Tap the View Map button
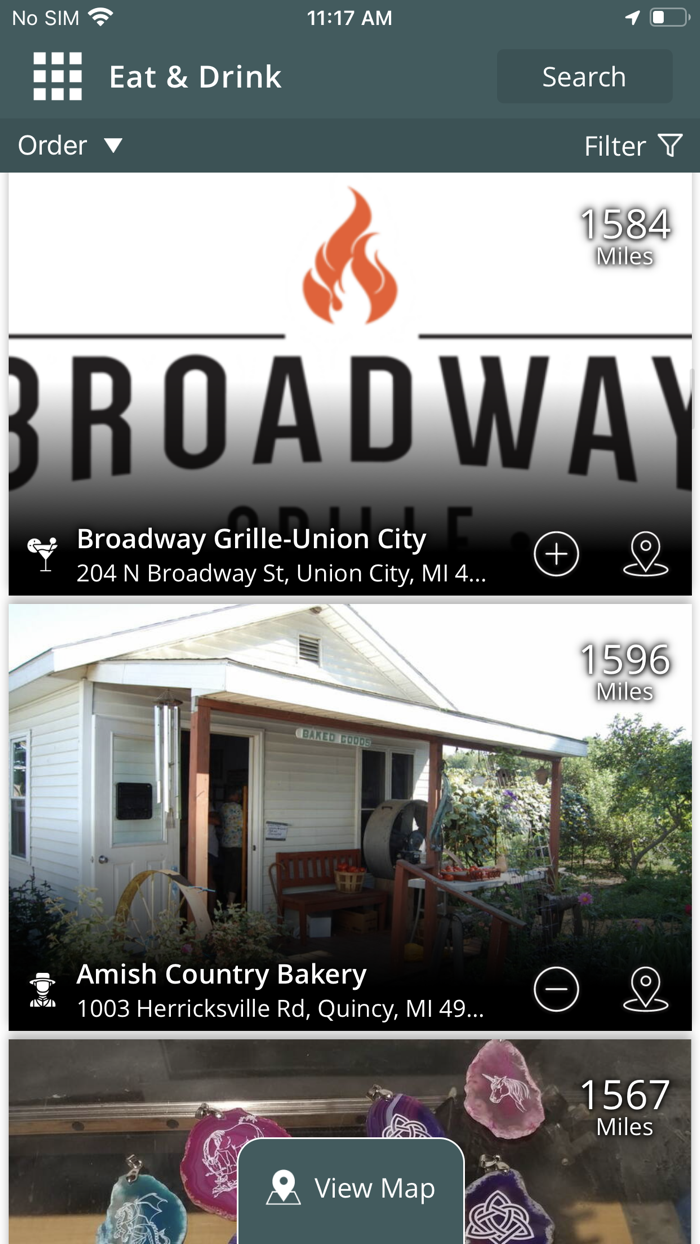 tap(351, 1188)
